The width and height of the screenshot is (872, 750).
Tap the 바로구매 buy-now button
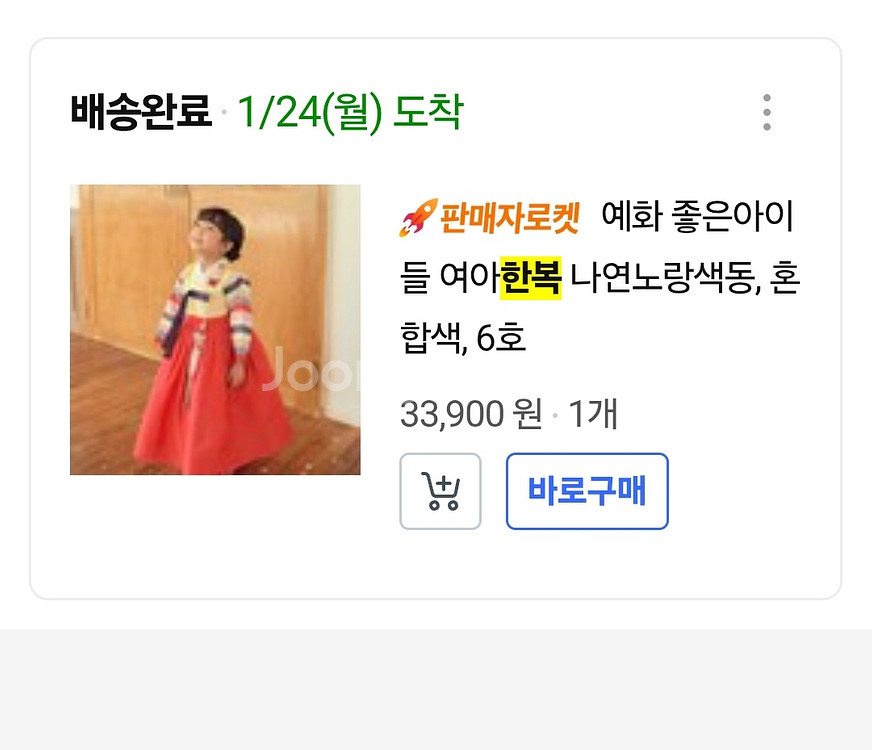(587, 491)
